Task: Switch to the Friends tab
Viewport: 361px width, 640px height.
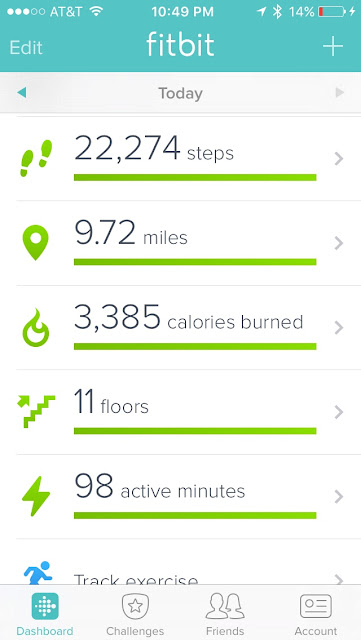Action: [x=225, y=613]
